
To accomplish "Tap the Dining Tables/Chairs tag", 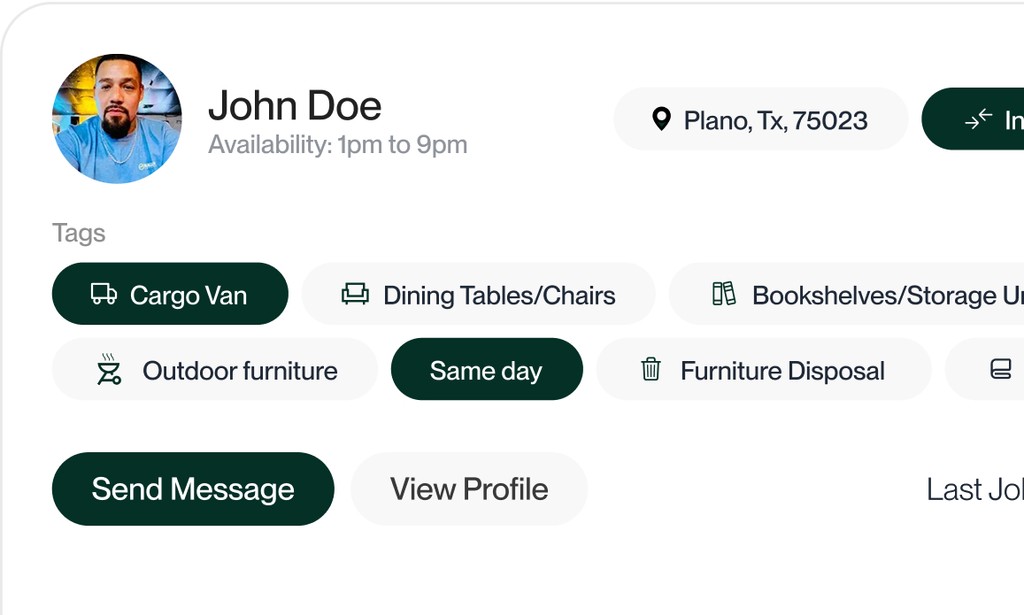I will (478, 294).
